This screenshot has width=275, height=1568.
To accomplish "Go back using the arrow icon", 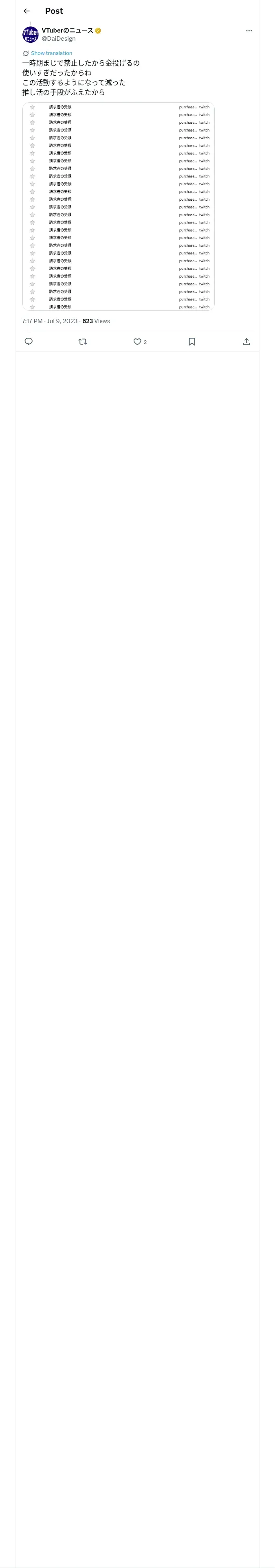I will pyautogui.click(x=26, y=11).
